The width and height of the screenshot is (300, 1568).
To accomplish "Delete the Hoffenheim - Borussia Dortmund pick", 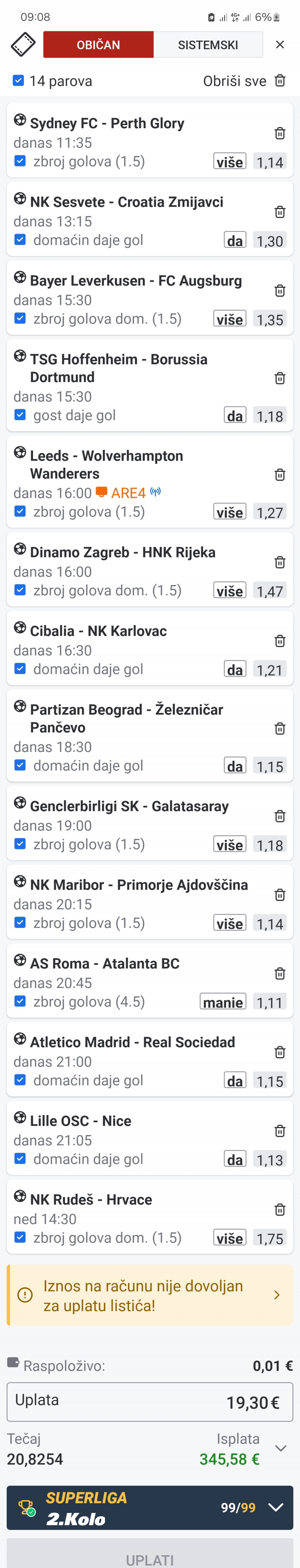I will [x=279, y=379].
